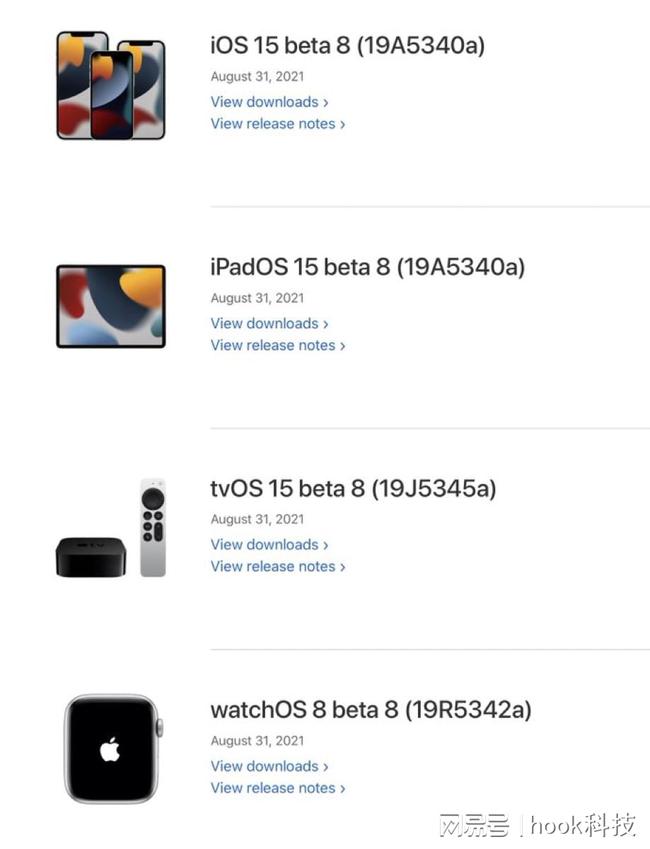Open View downloads for watchOS 8 beta 8

click(268, 766)
